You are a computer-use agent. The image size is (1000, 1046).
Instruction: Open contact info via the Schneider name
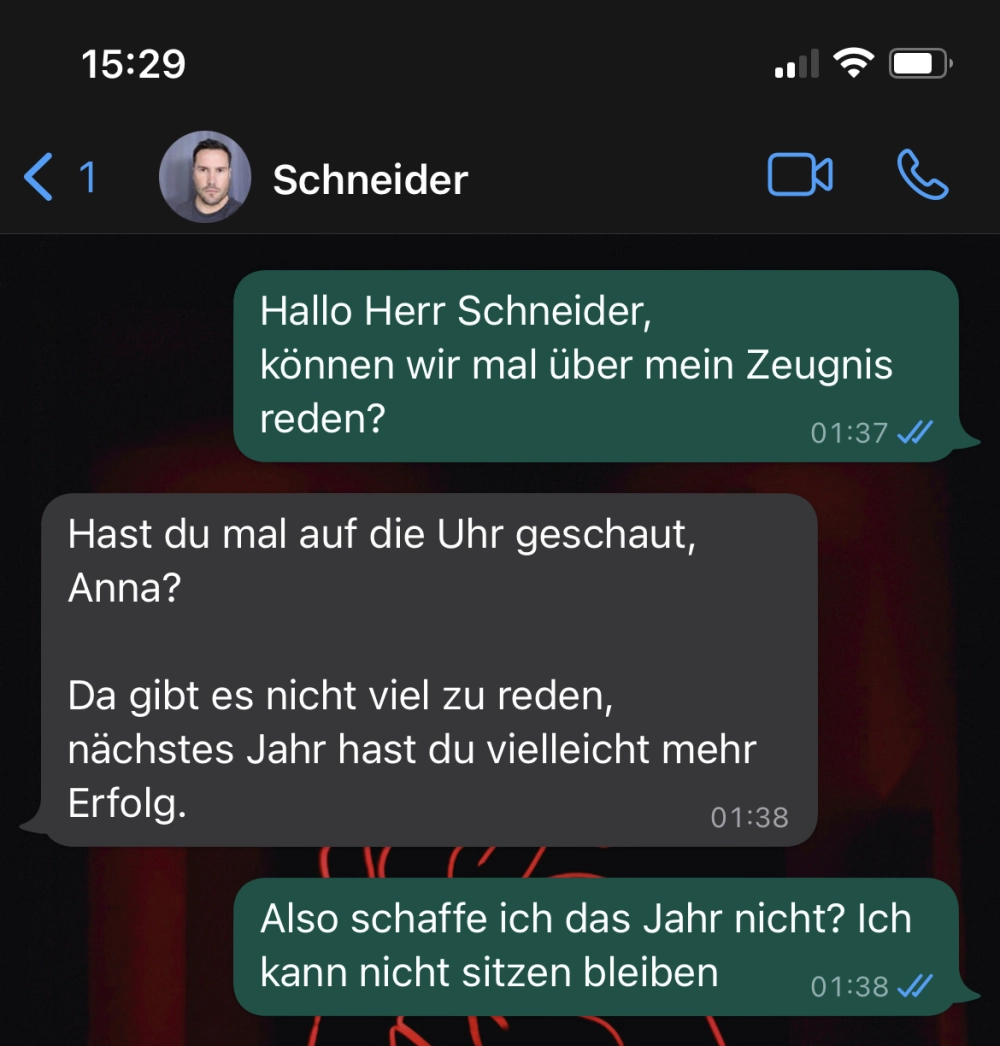pyautogui.click(x=370, y=180)
